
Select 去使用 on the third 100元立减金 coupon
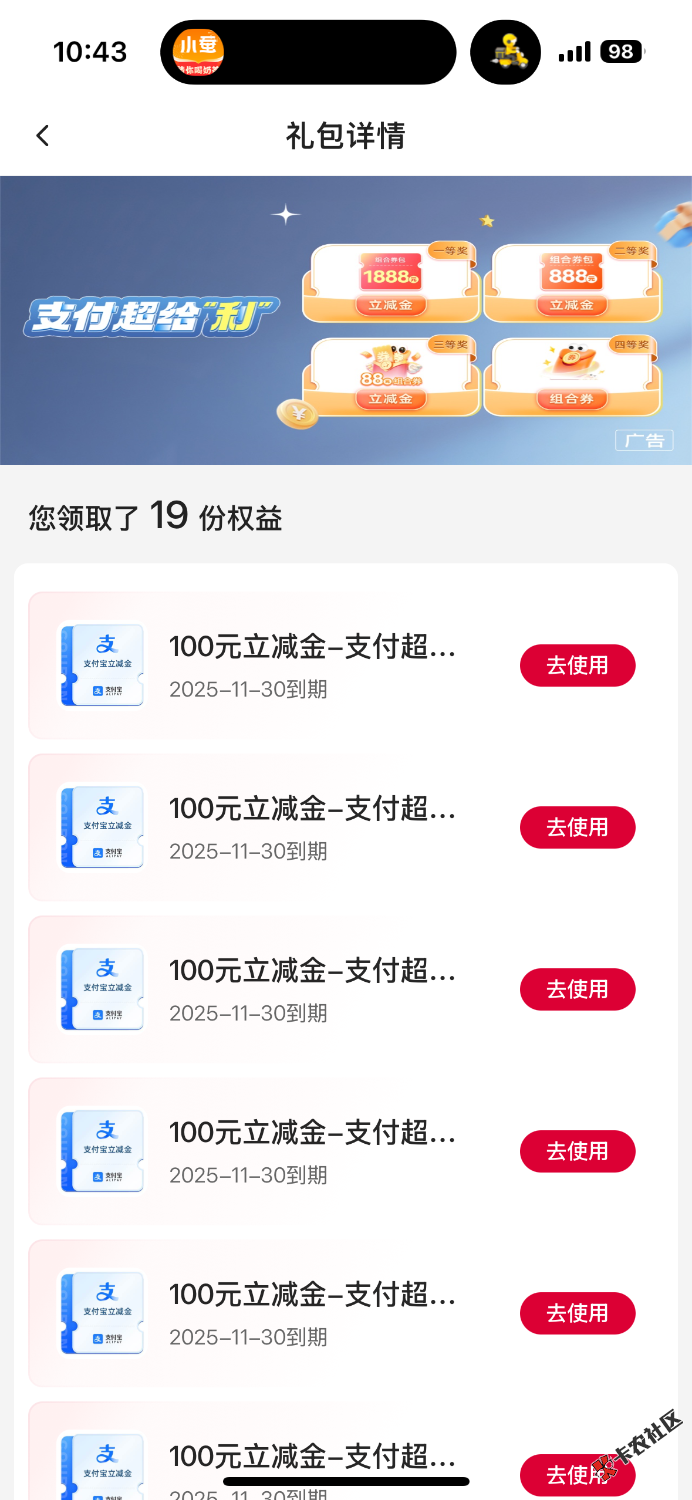pos(577,990)
